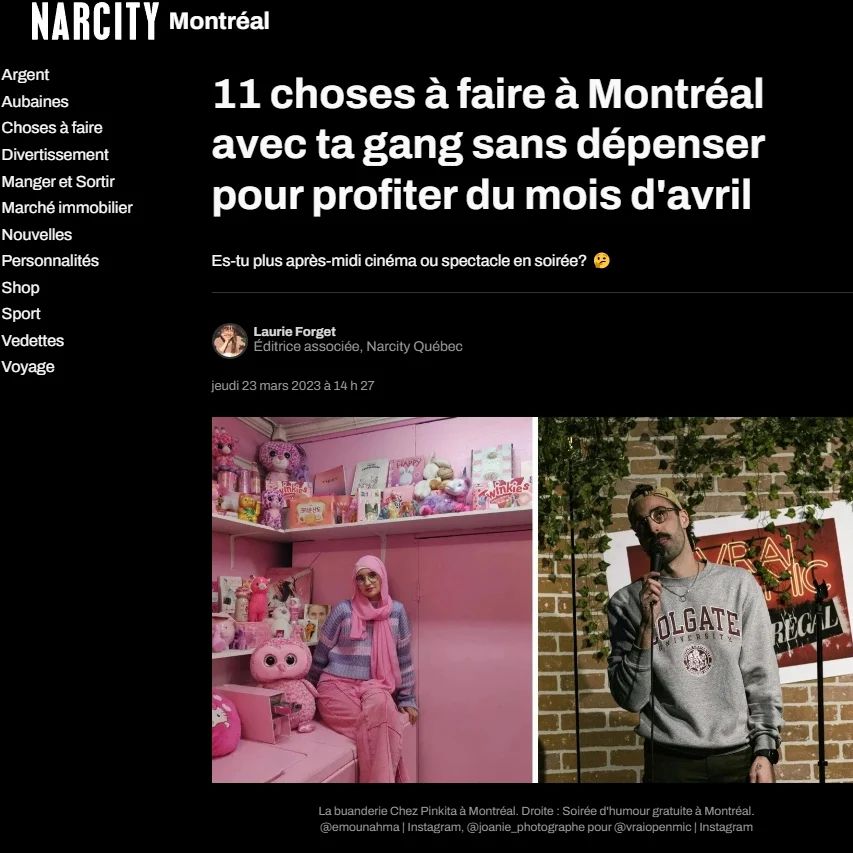Browse the Personnalités category

point(50,261)
